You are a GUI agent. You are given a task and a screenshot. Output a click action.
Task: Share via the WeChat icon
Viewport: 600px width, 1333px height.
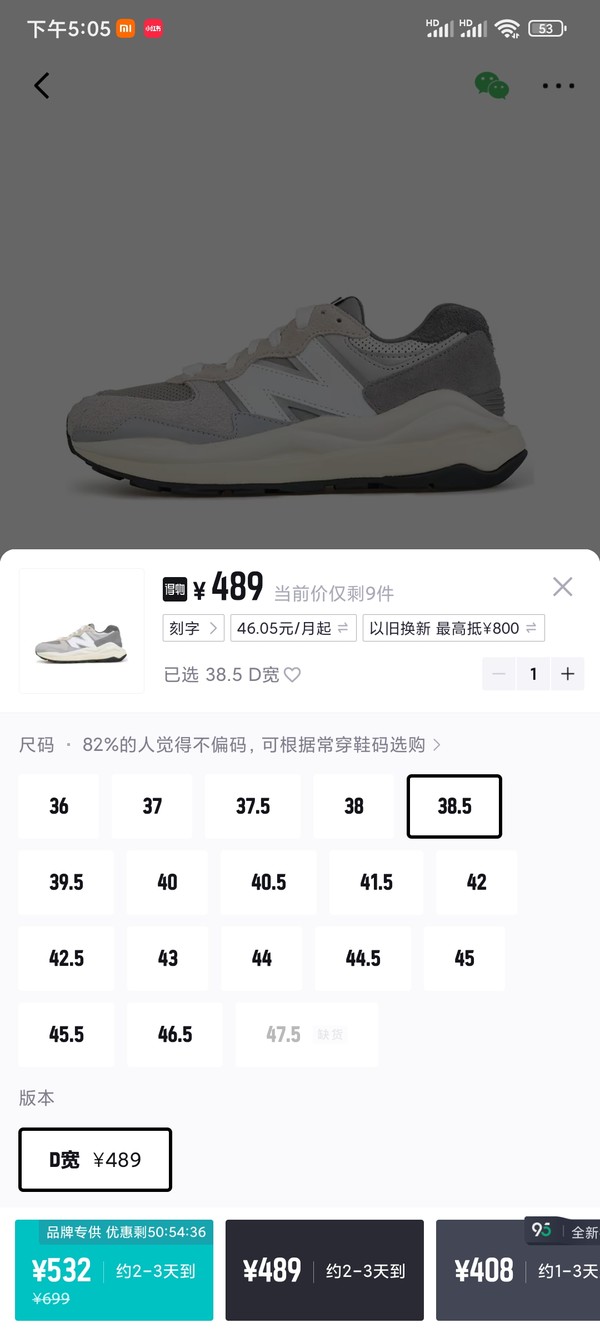pyautogui.click(x=491, y=86)
